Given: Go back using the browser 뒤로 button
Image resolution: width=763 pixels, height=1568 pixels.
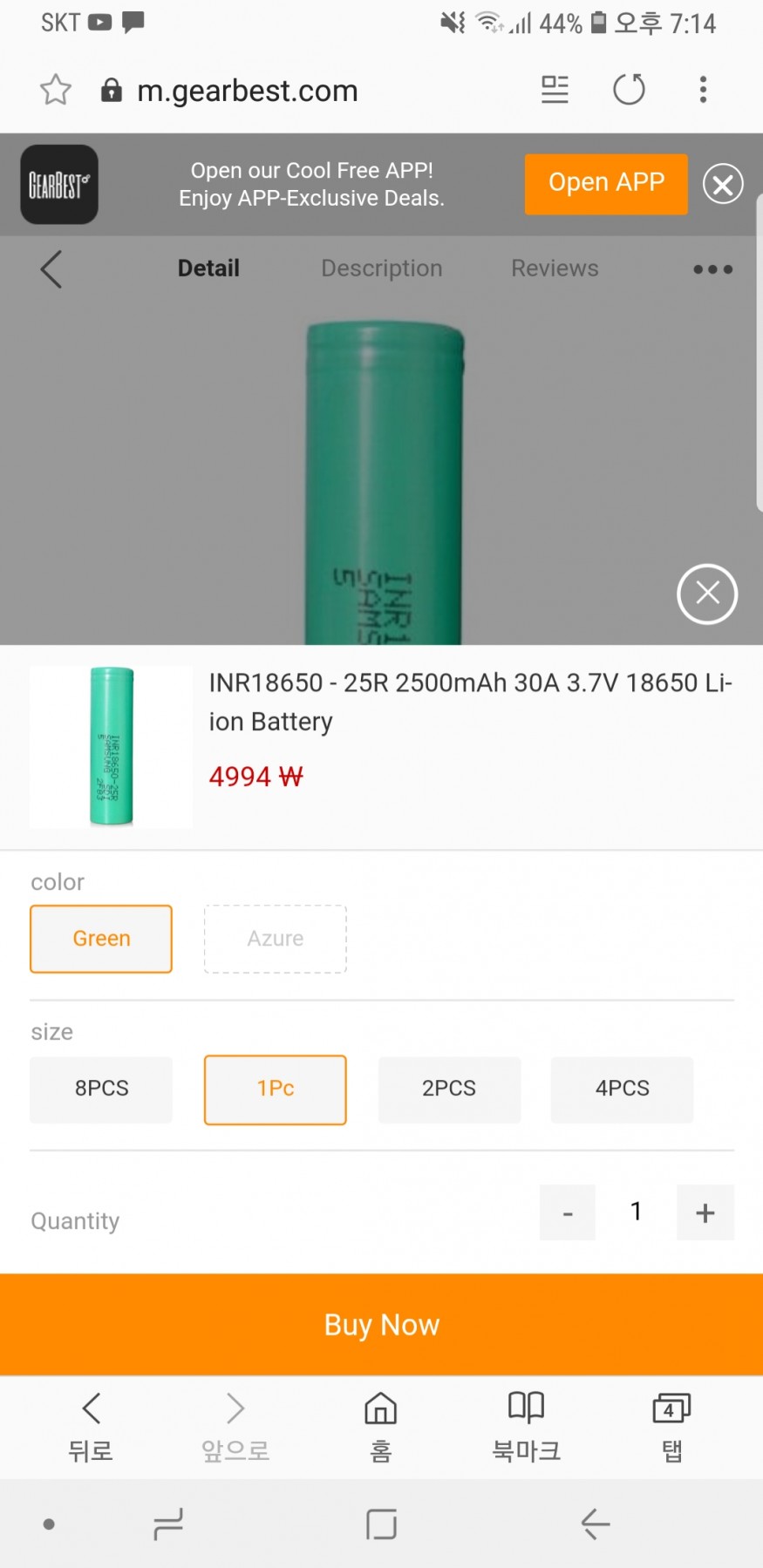Looking at the screenshot, I should [91, 1426].
